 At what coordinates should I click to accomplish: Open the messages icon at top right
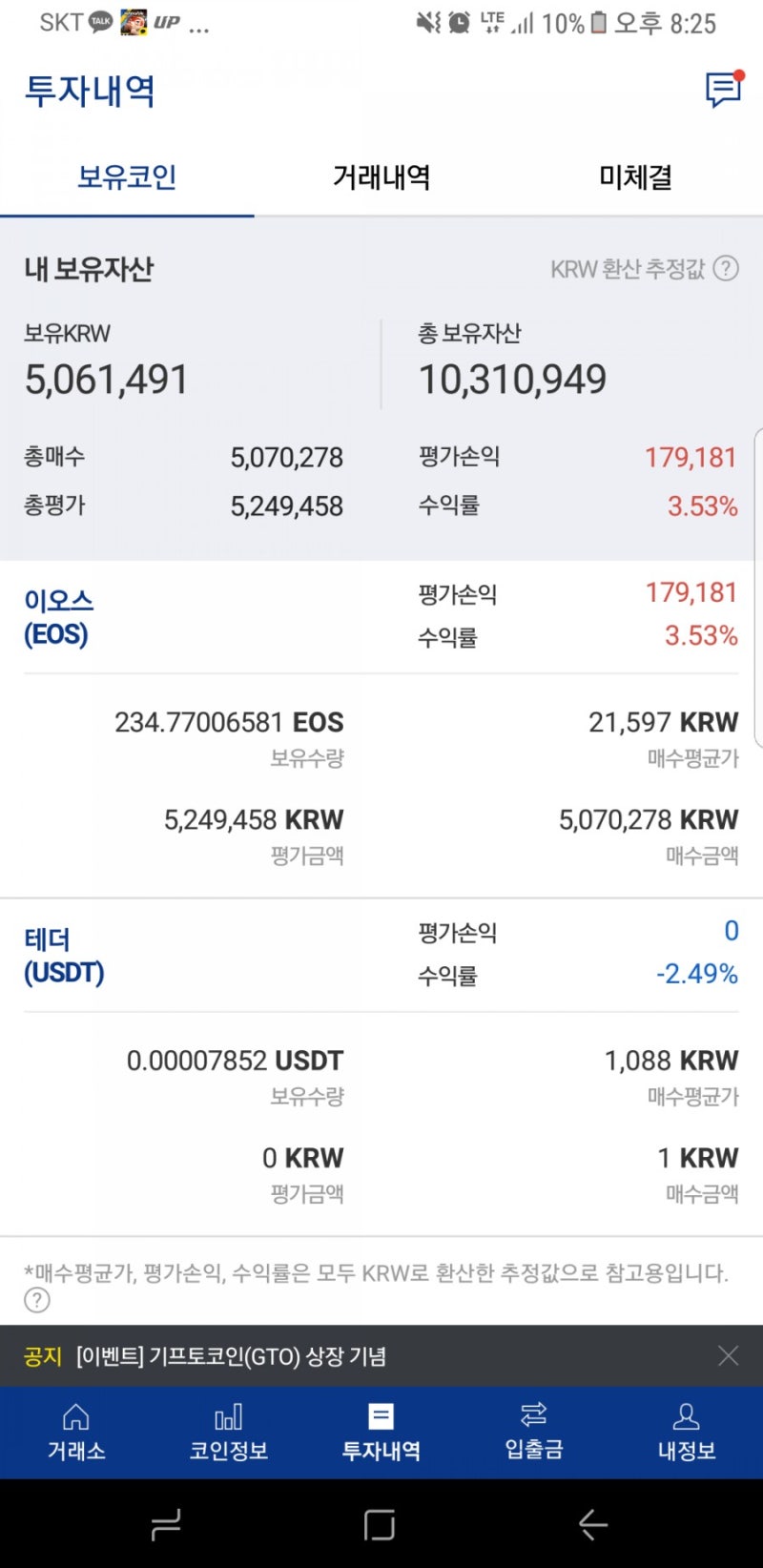point(723,90)
